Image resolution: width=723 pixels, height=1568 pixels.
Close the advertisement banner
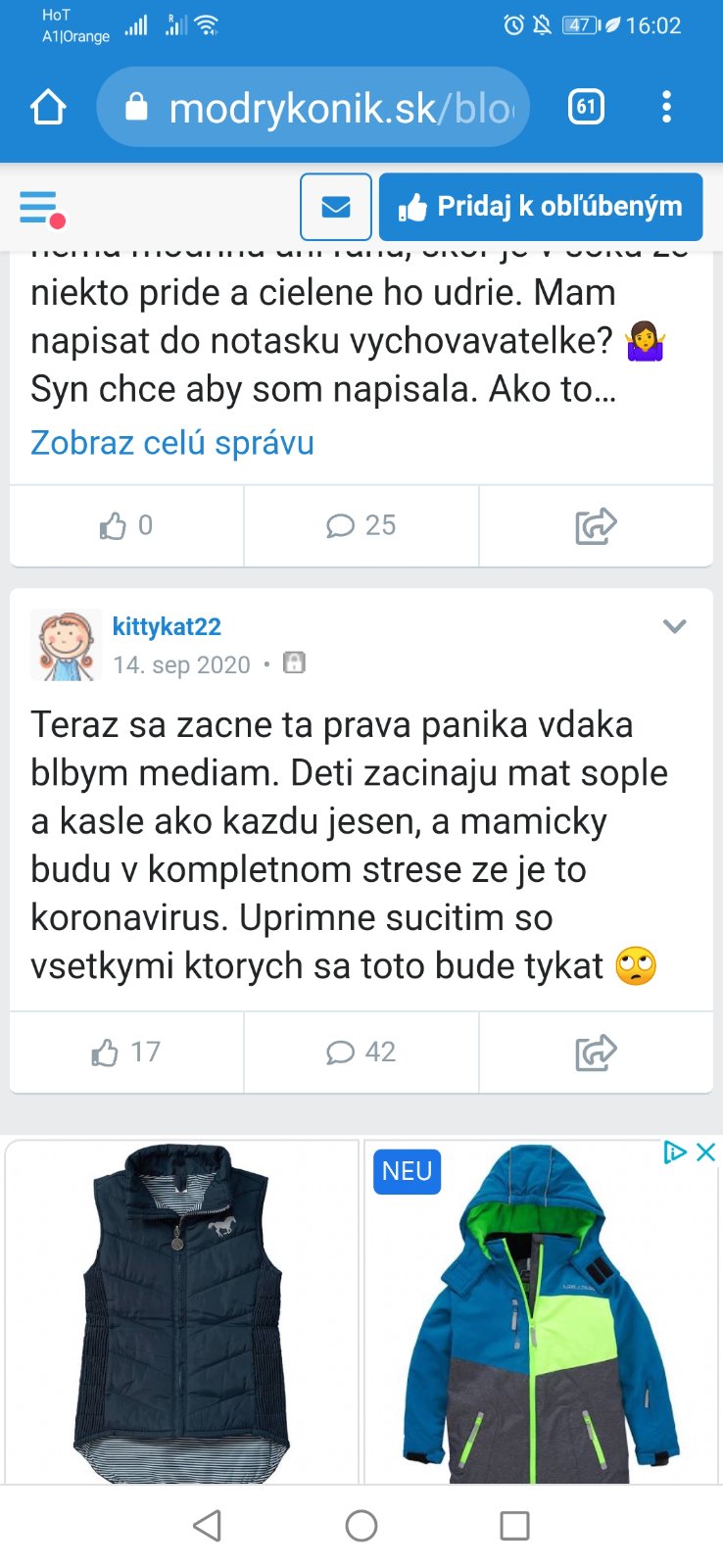click(705, 1152)
